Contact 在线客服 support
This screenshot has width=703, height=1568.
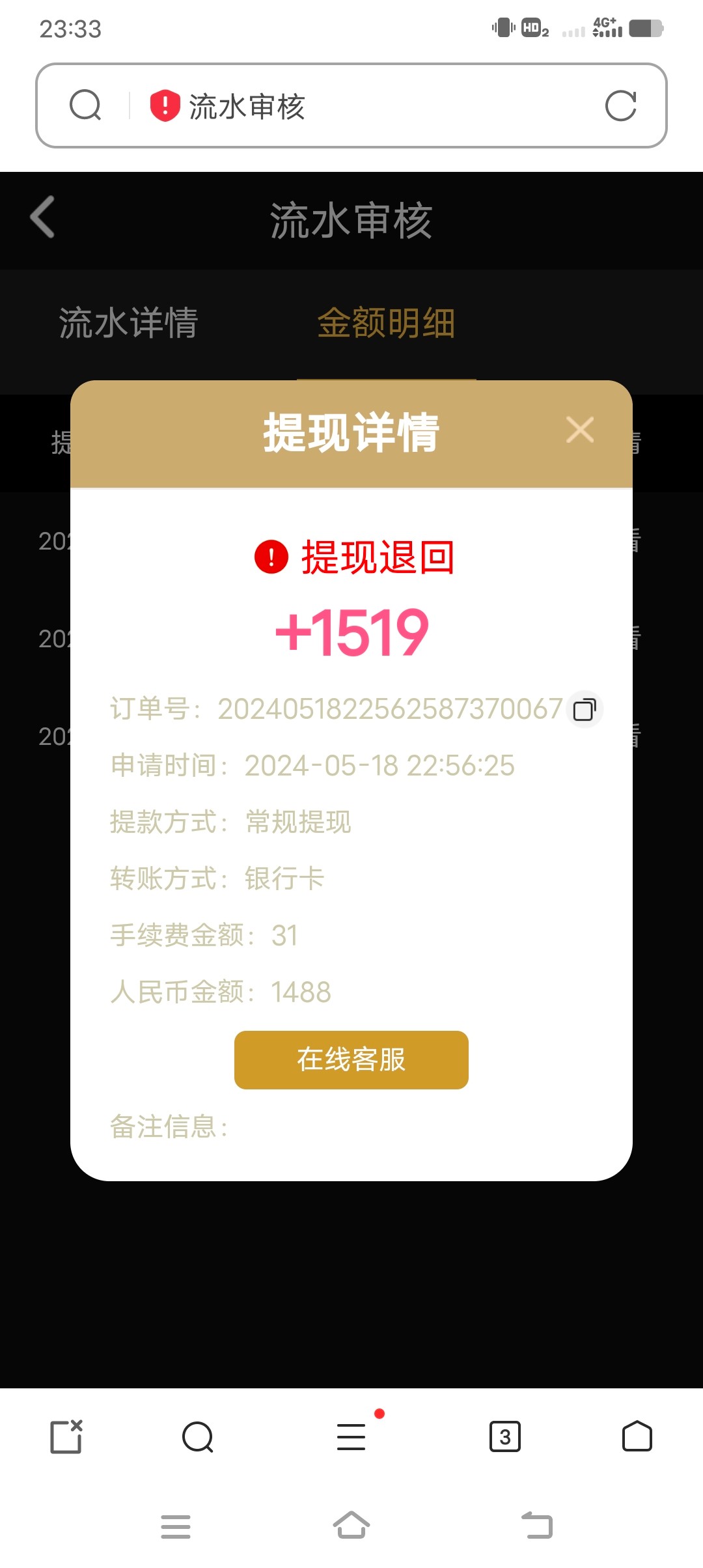click(351, 1059)
